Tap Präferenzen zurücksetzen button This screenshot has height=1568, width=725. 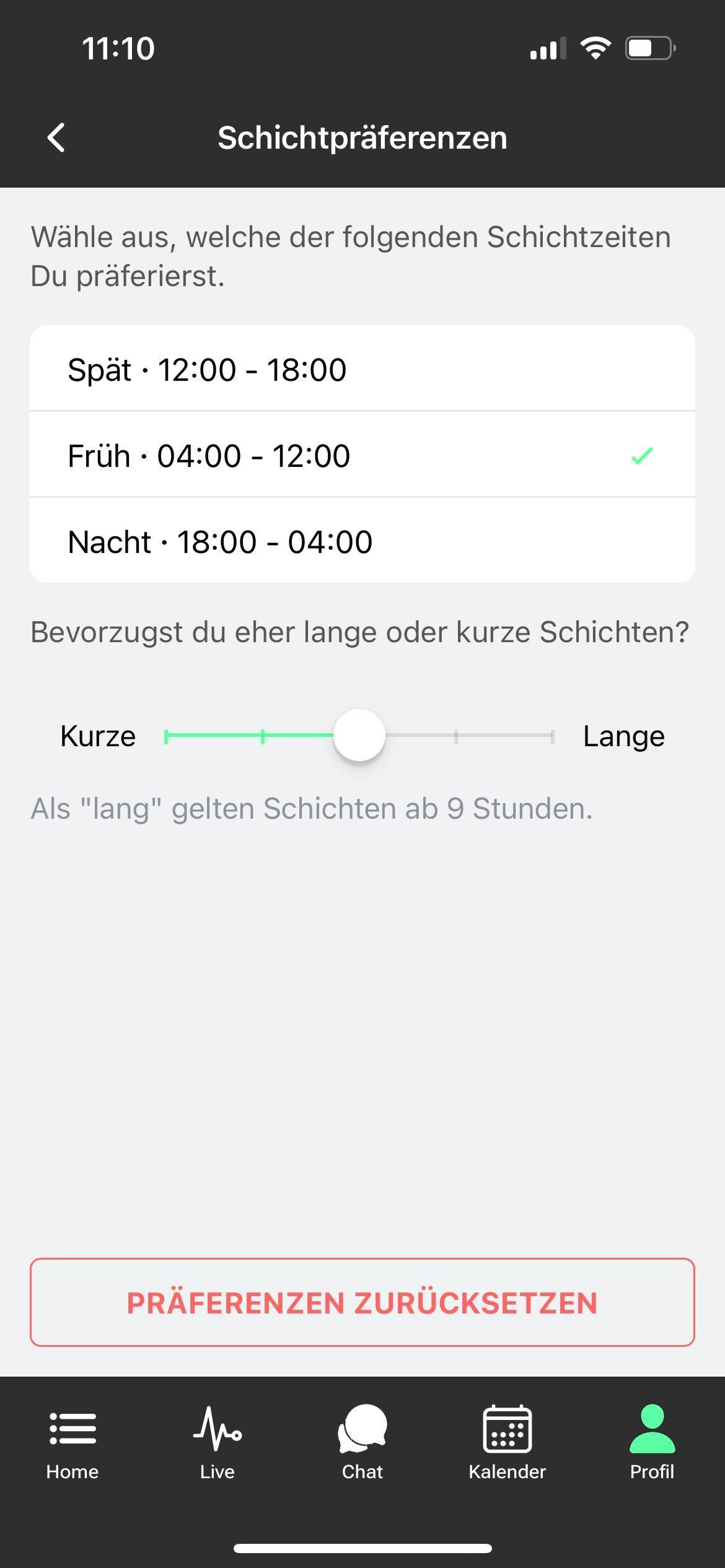(362, 1302)
